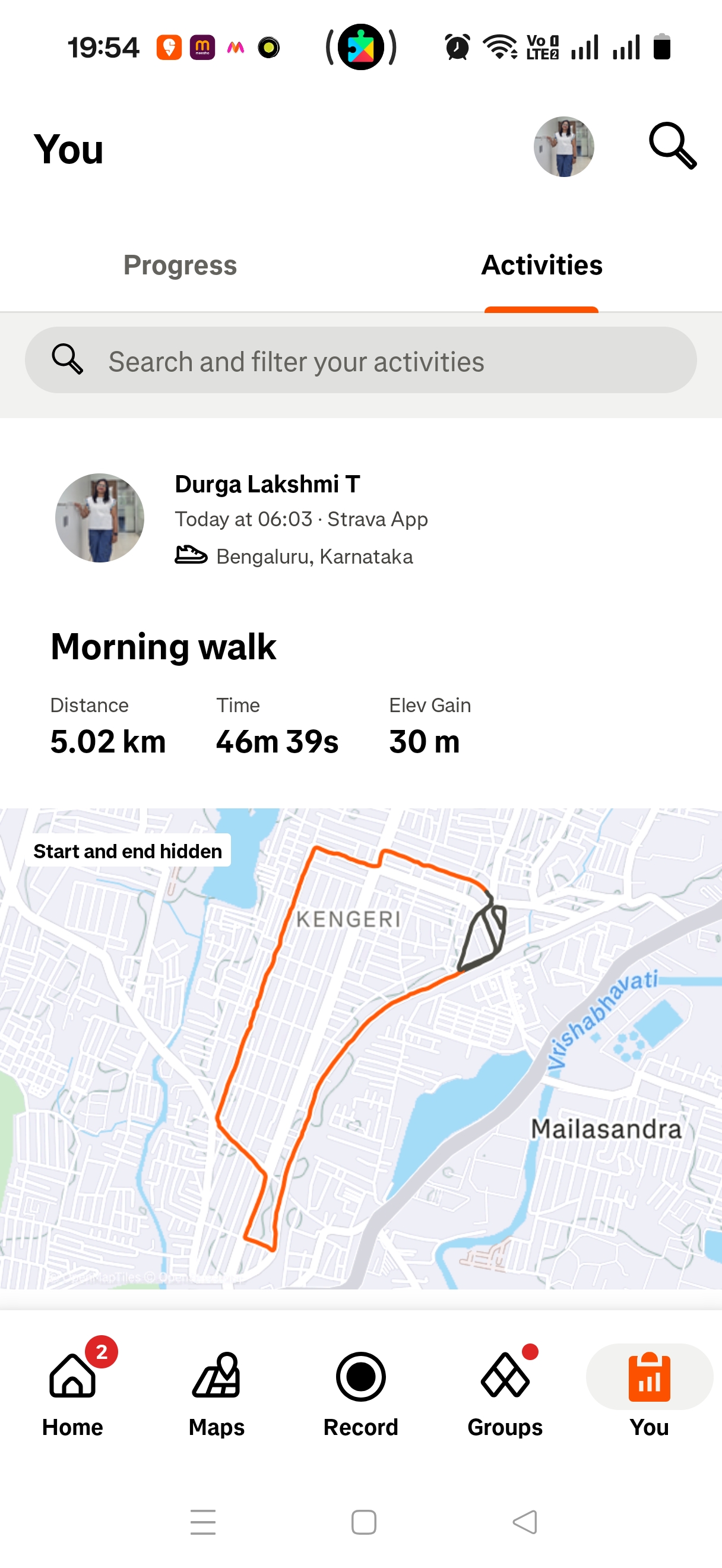The width and height of the screenshot is (722, 1568).
Task: Open the search magnifier icon in the header
Action: tap(672, 146)
